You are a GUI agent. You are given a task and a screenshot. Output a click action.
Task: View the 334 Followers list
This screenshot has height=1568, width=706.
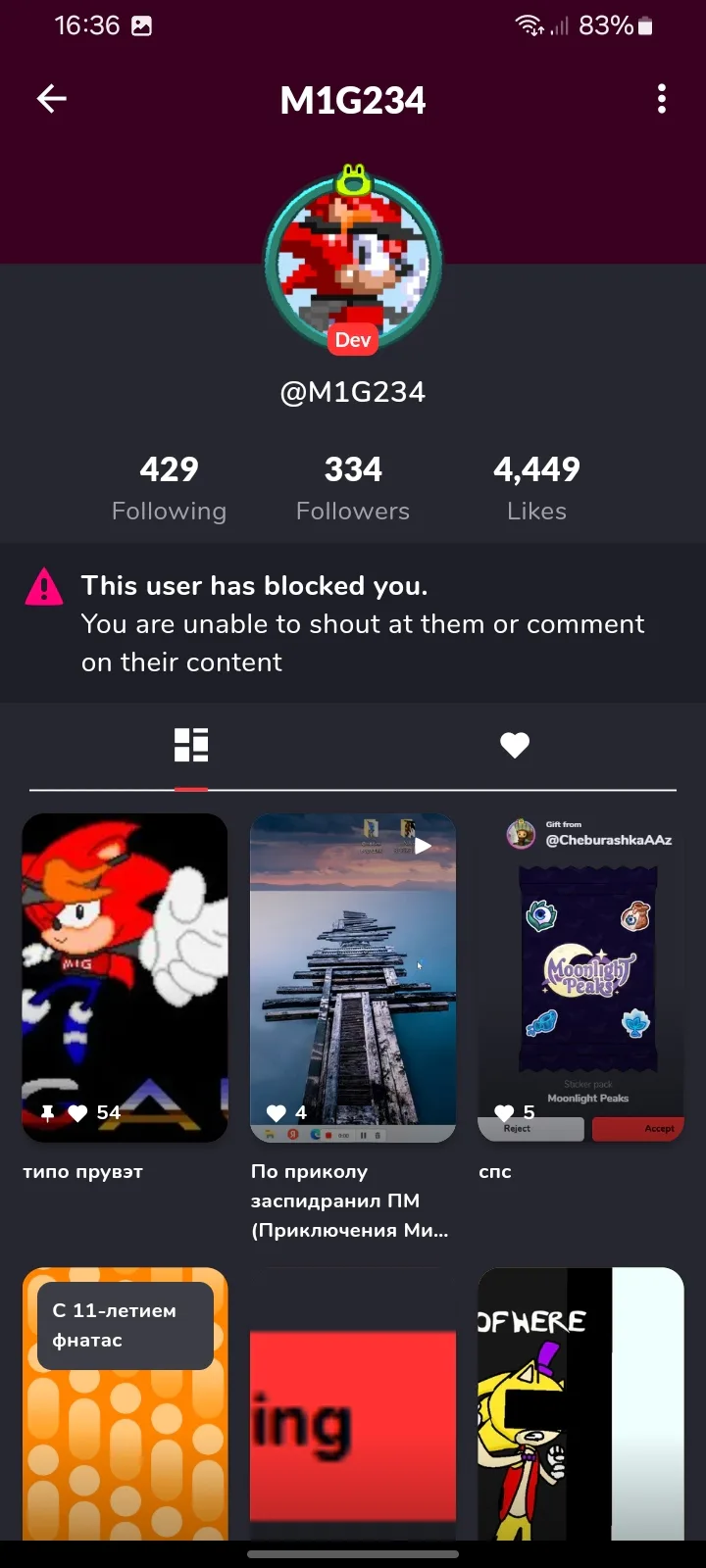353,488
